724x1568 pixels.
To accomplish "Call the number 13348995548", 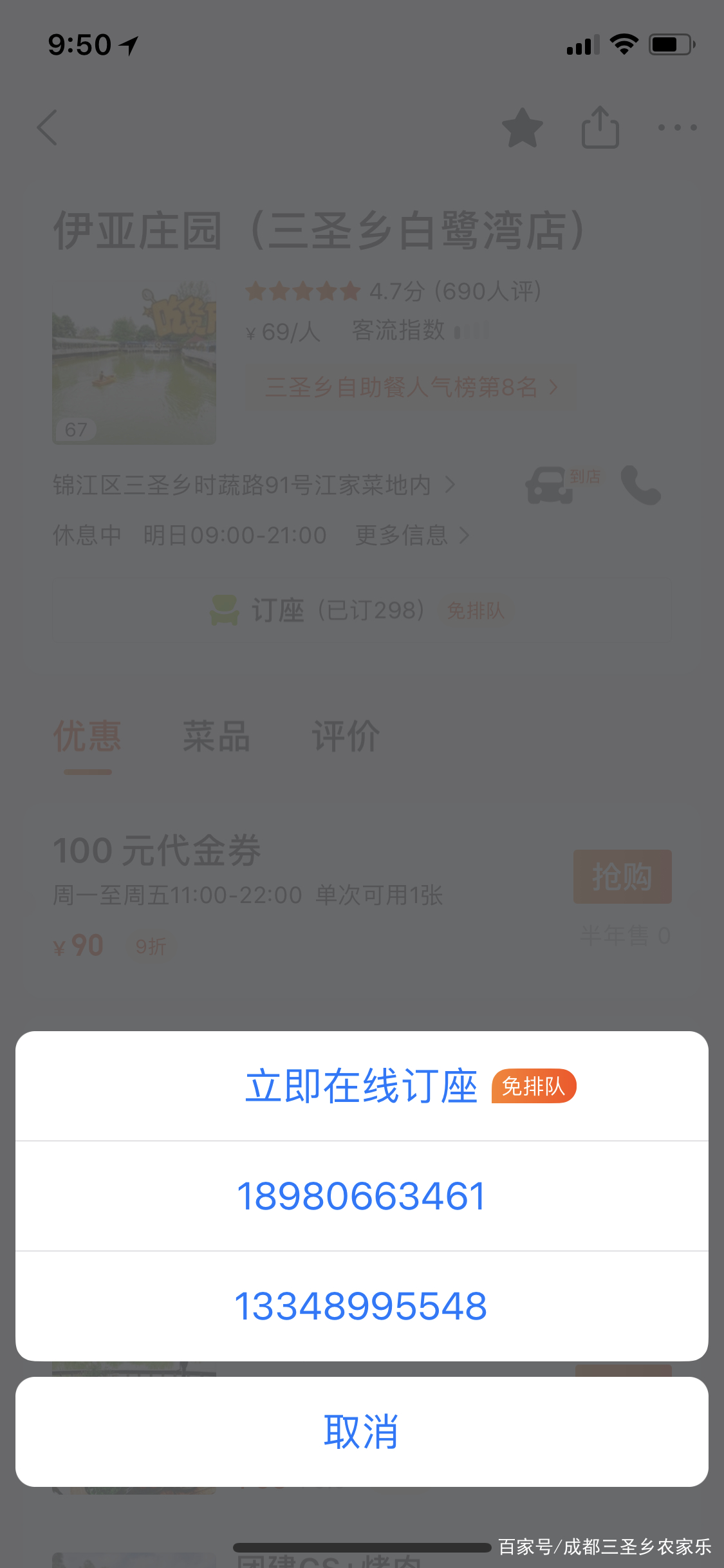I will (362, 1306).
